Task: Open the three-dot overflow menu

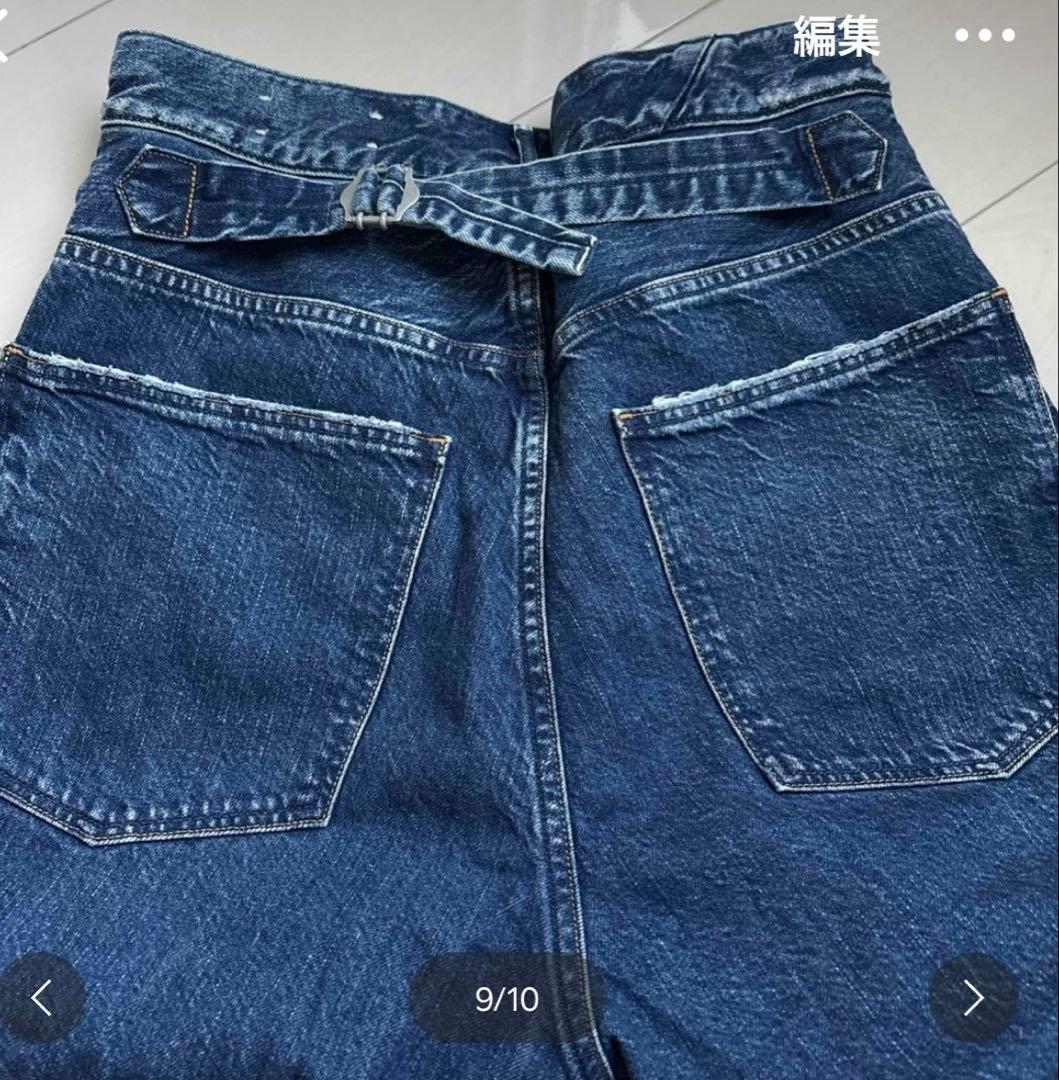Action: pos(984,36)
